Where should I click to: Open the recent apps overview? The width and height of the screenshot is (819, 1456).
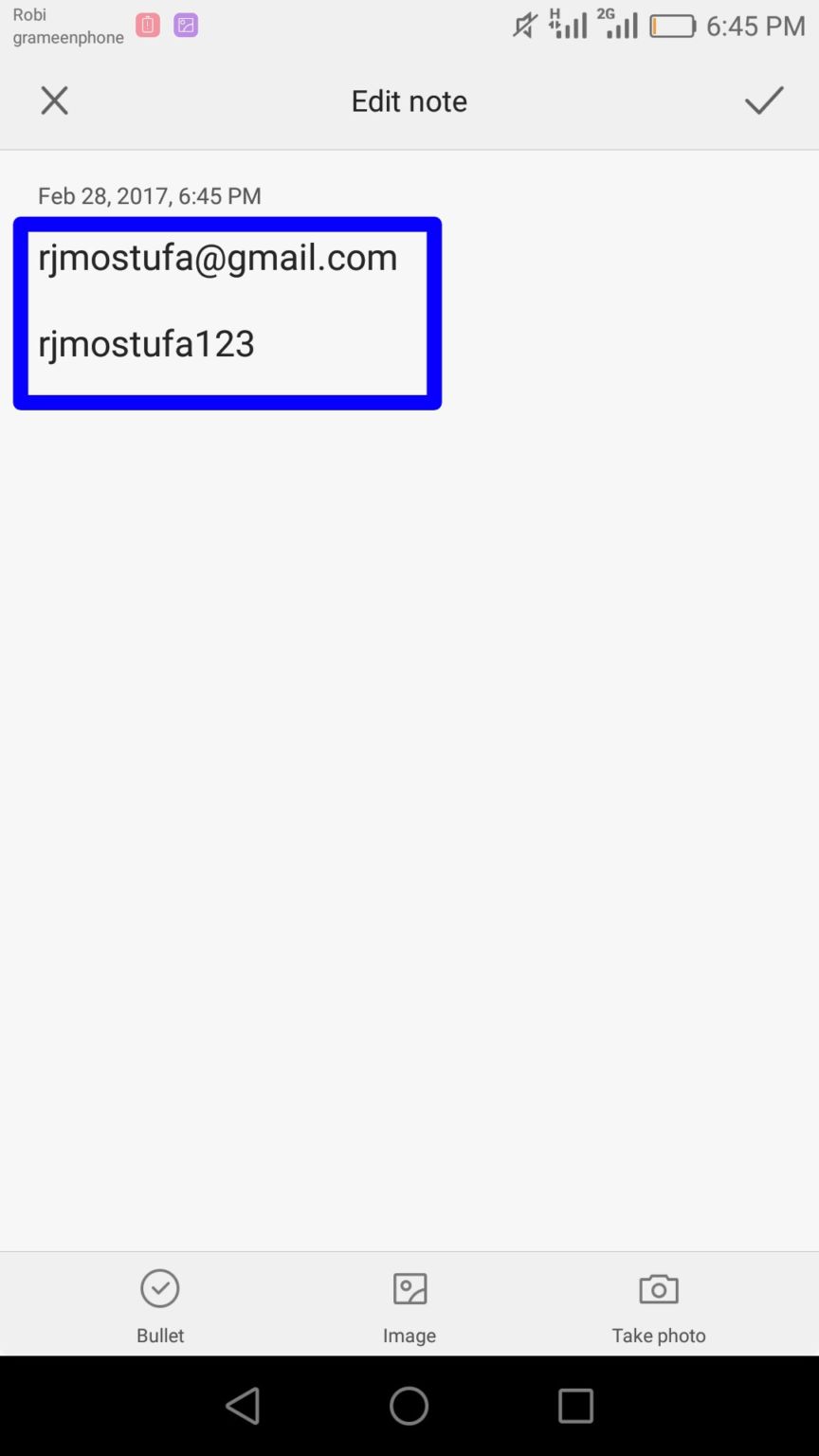[575, 1406]
